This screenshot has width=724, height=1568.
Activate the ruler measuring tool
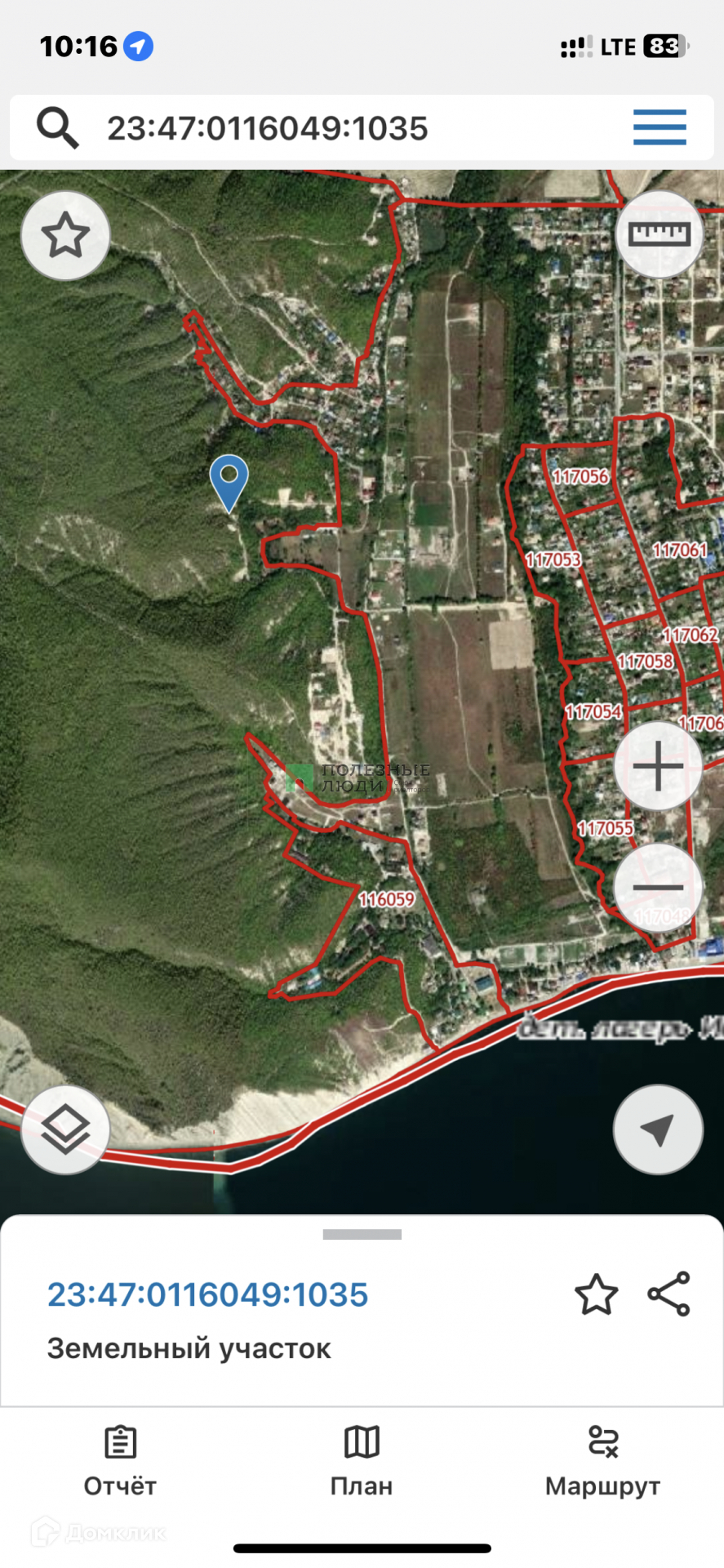[x=659, y=235]
